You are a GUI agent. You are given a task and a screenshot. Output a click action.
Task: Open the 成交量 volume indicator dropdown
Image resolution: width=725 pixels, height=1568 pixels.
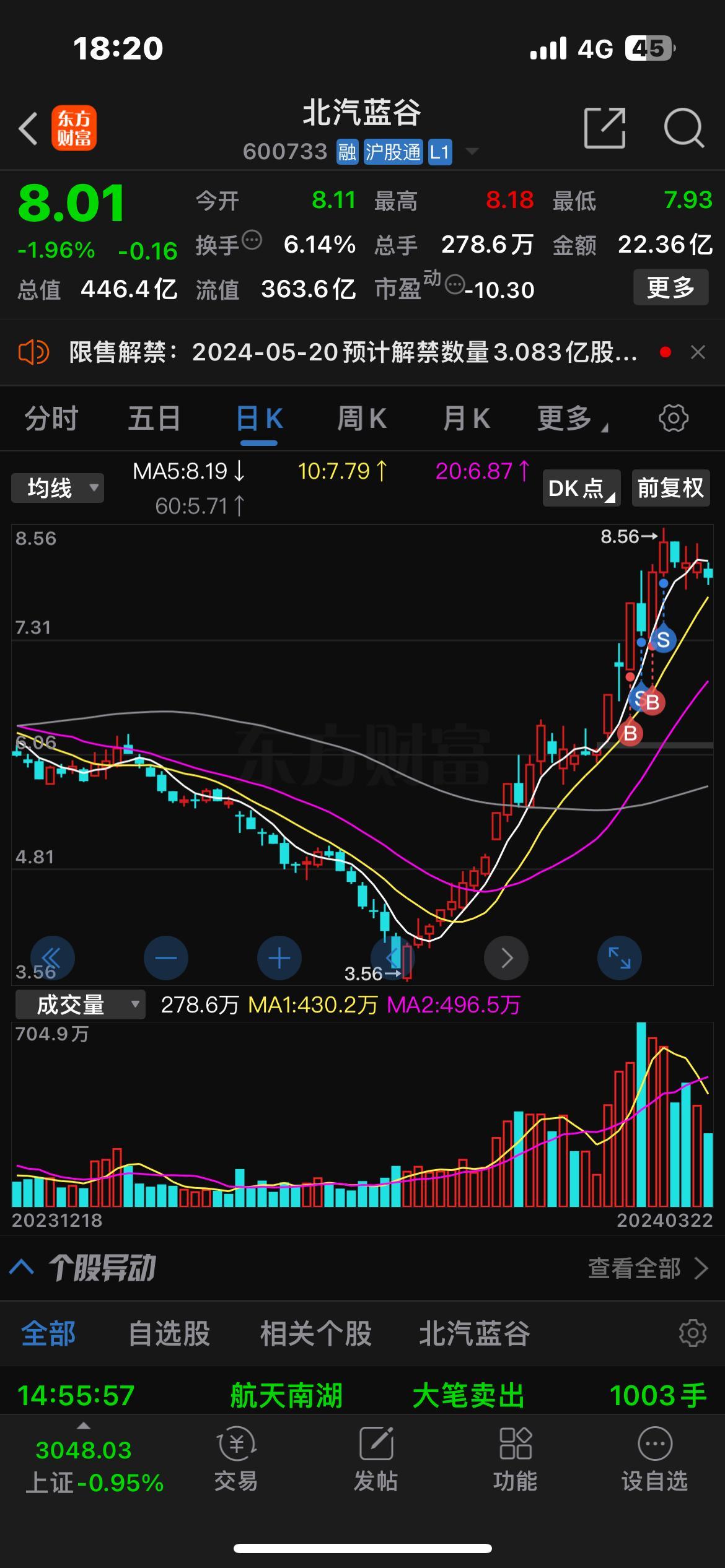coord(79,1004)
